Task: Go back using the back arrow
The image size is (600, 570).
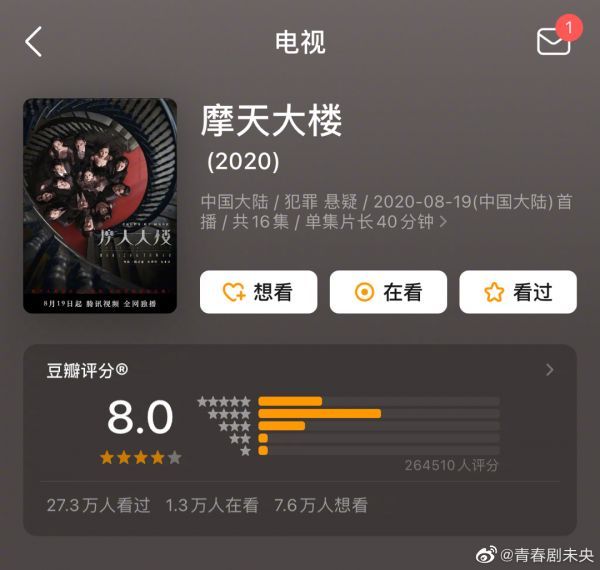Action: (34, 42)
